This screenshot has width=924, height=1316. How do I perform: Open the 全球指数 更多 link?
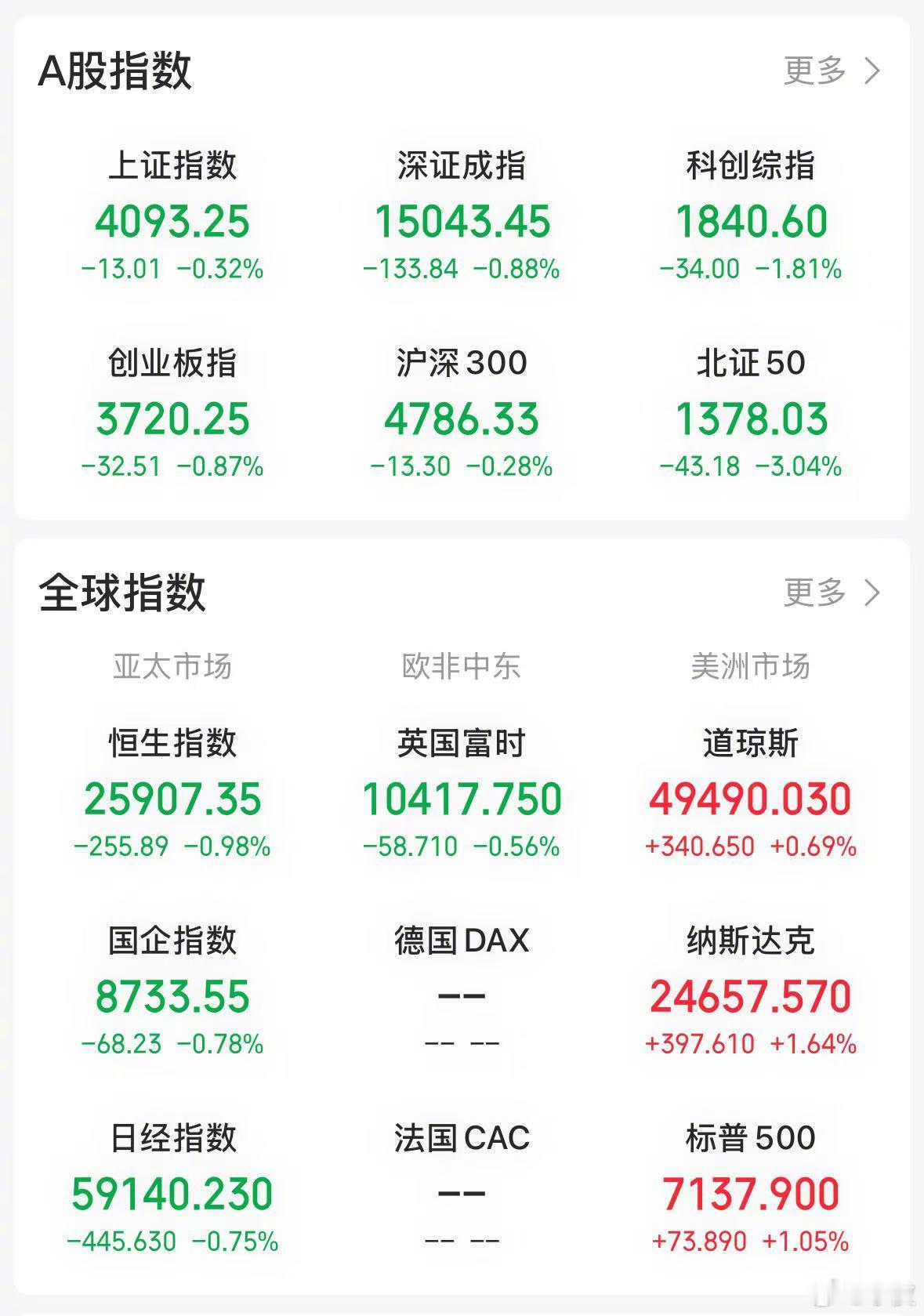(813, 594)
